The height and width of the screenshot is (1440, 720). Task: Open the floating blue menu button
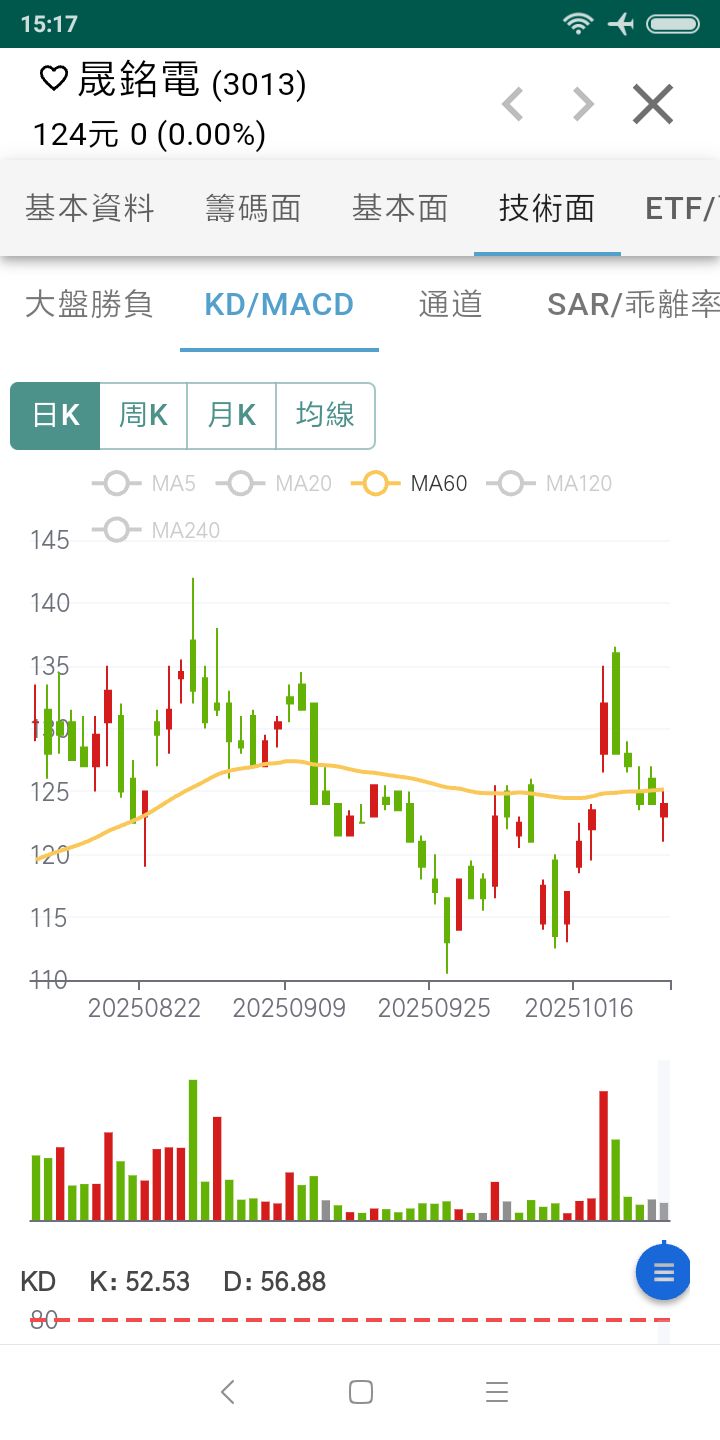(x=663, y=1272)
